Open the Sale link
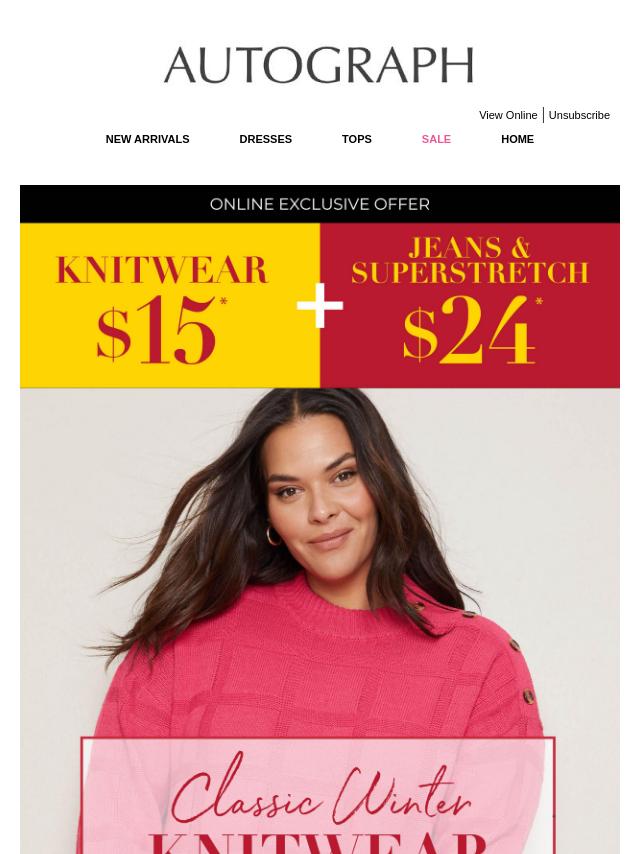 [435, 139]
